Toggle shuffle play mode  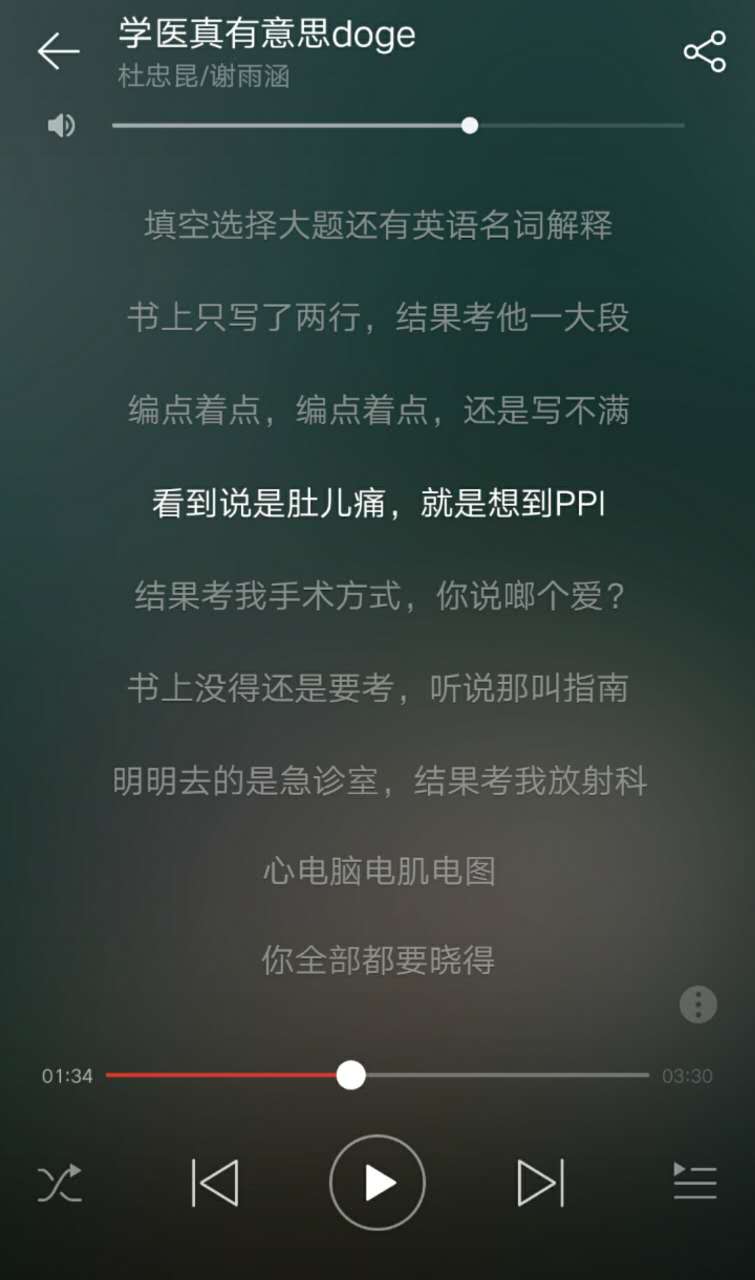59,1184
